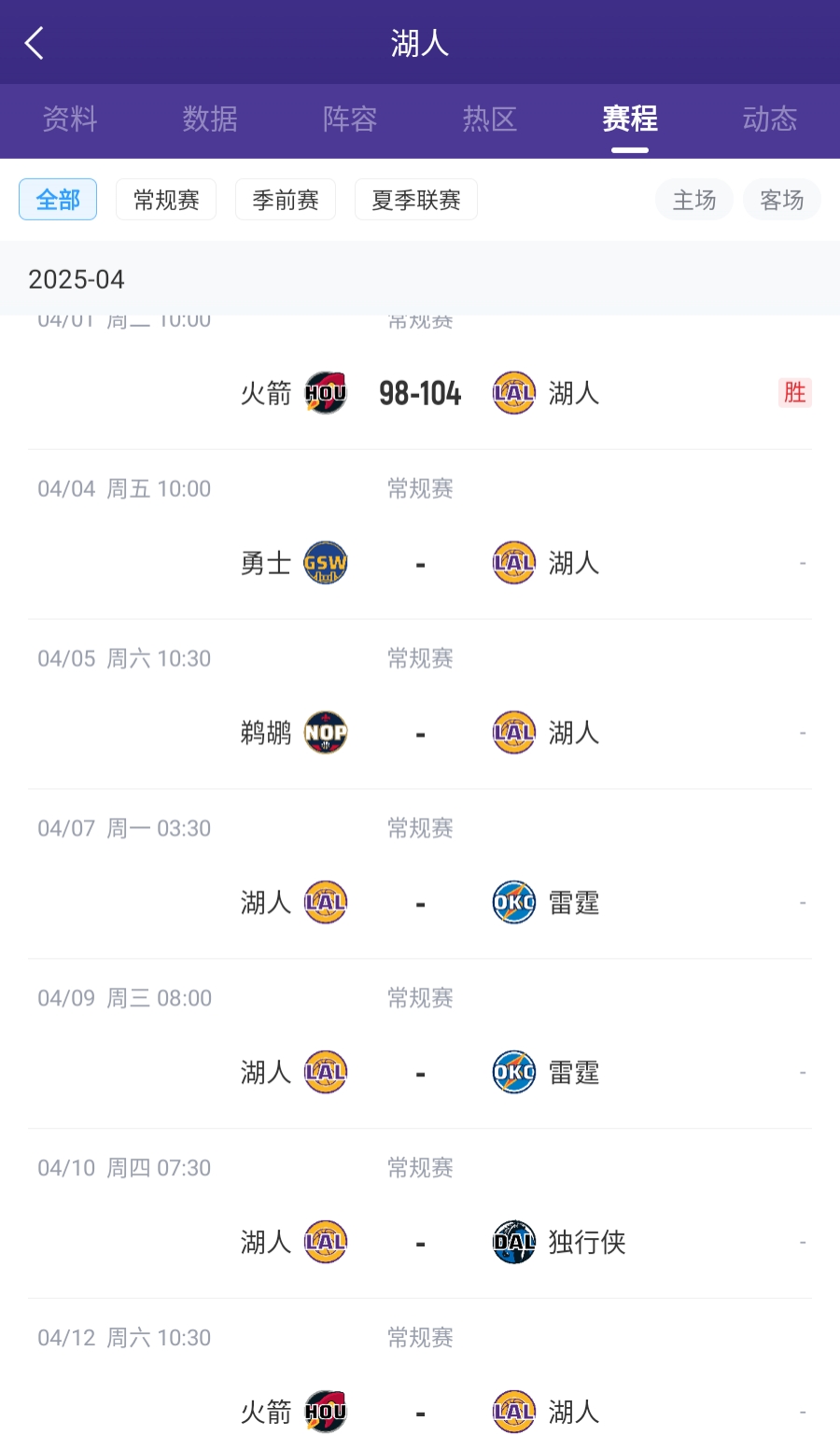The height and width of the screenshot is (1449, 840).
Task: Select the 全部 filter chip
Action: coord(58,200)
